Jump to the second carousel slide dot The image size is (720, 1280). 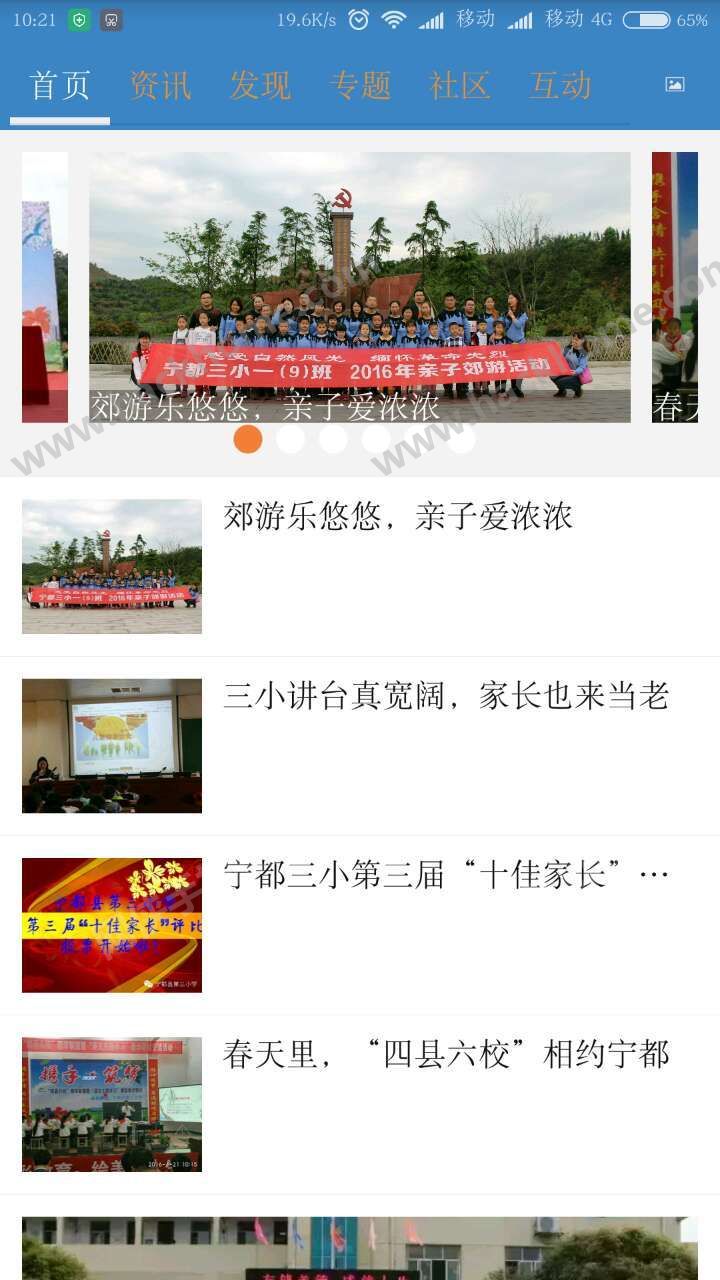[x=290, y=438]
